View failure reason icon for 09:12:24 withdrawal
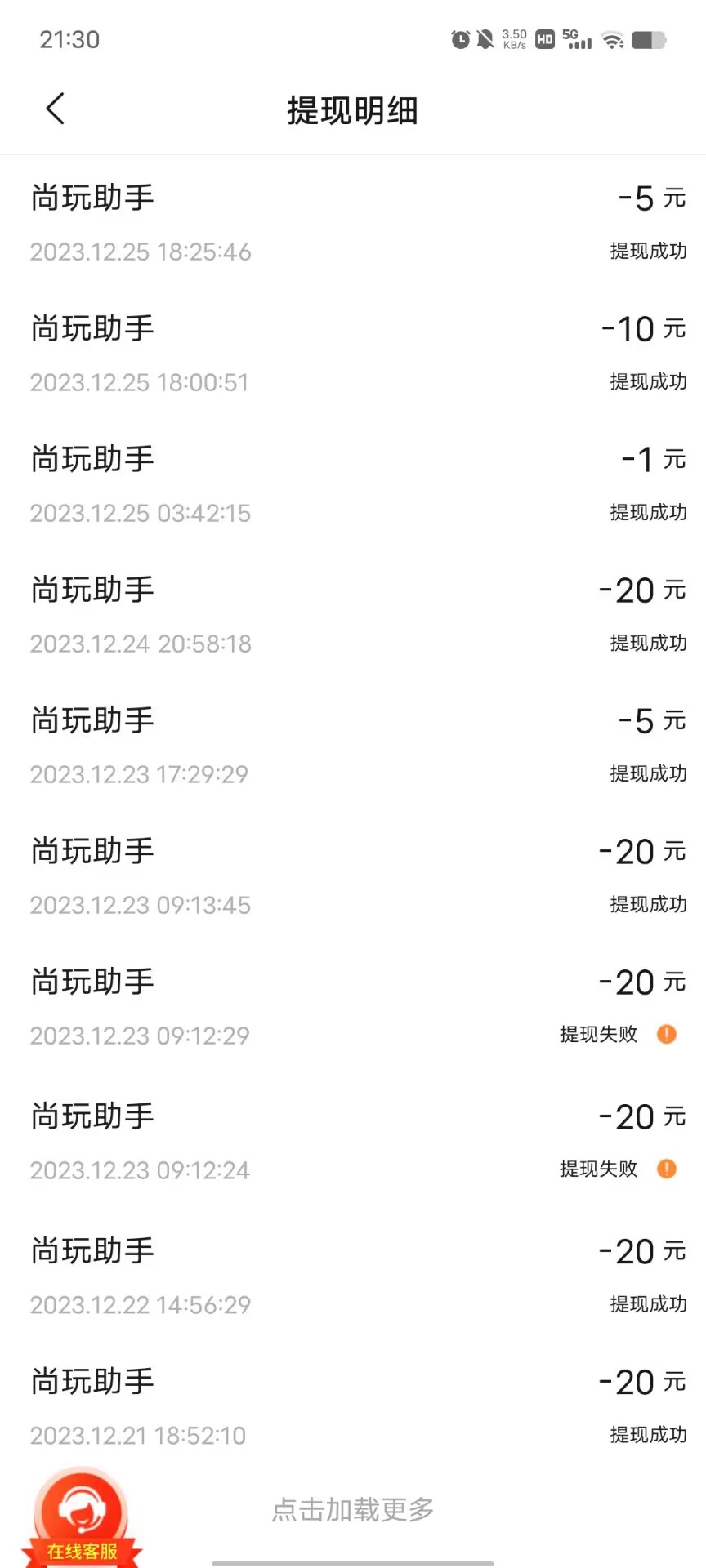The width and height of the screenshot is (706, 1568). click(x=667, y=1169)
